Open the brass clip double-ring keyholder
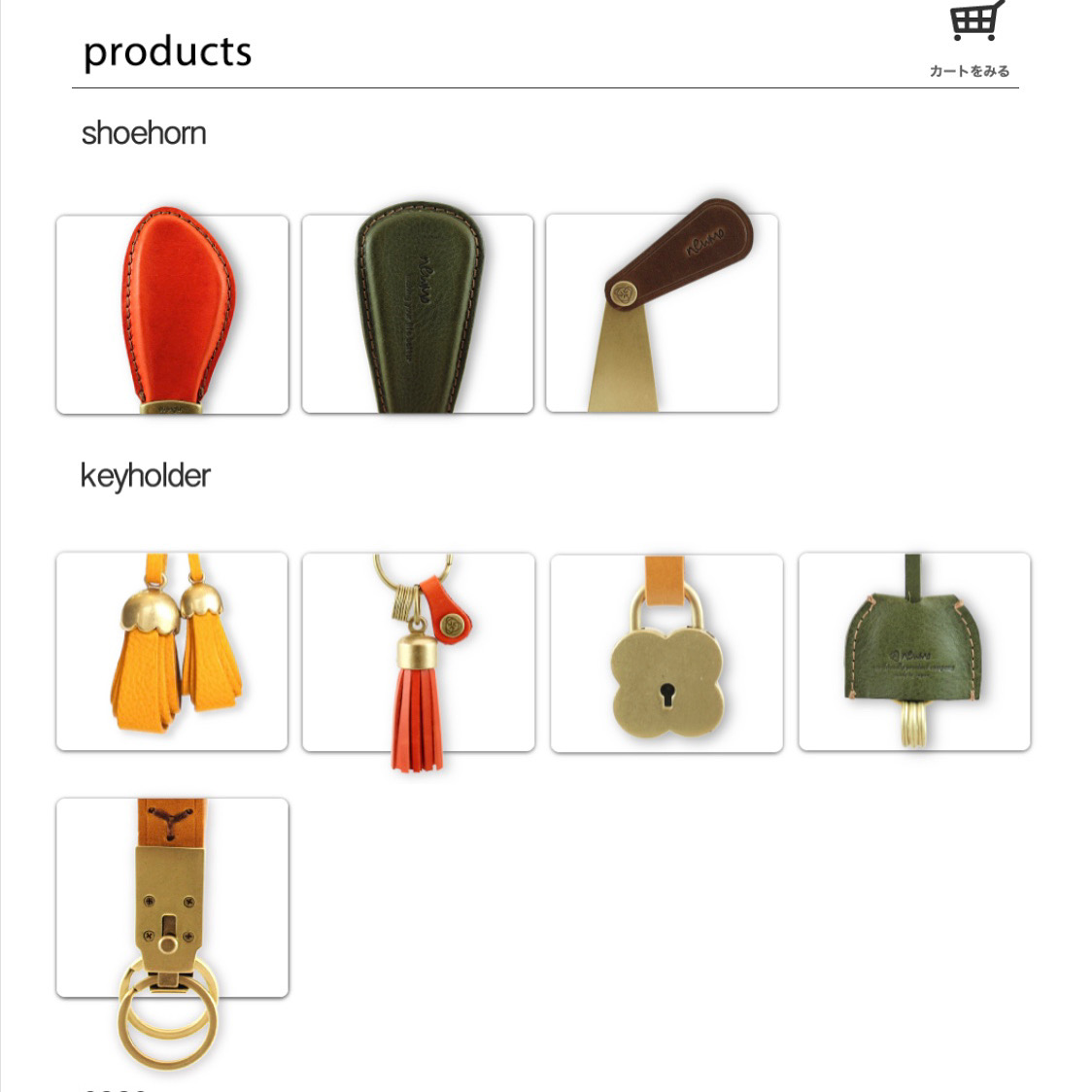Image resolution: width=1092 pixels, height=1092 pixels. (172, 898)
